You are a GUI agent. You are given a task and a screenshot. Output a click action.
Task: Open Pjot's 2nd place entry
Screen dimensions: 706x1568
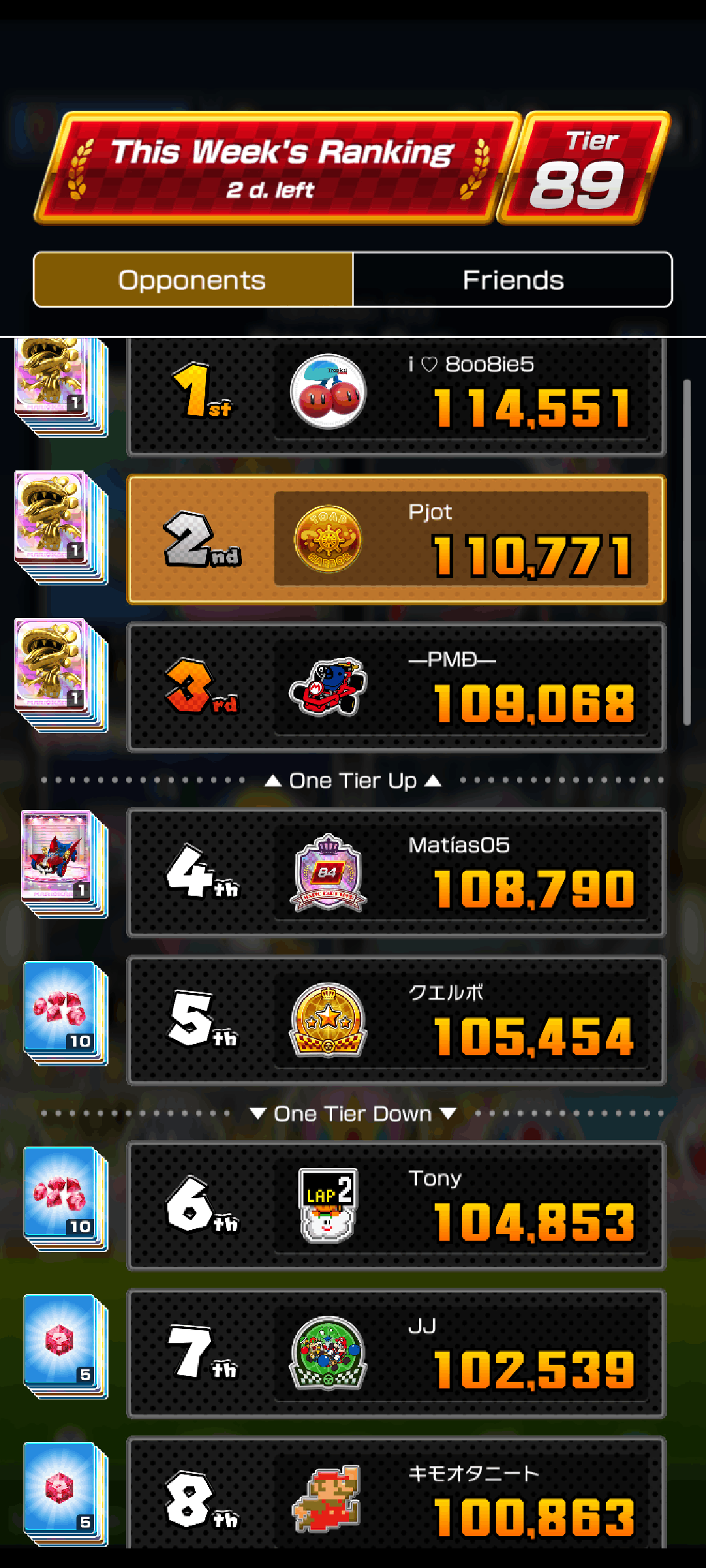[396, 539]
